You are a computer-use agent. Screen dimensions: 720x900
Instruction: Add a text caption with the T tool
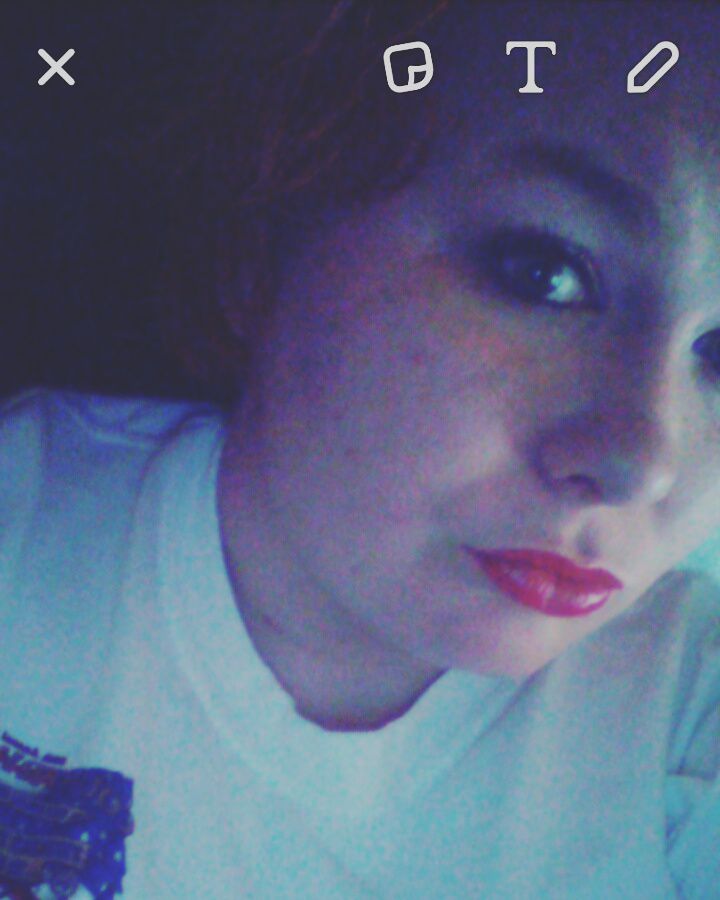530,67
